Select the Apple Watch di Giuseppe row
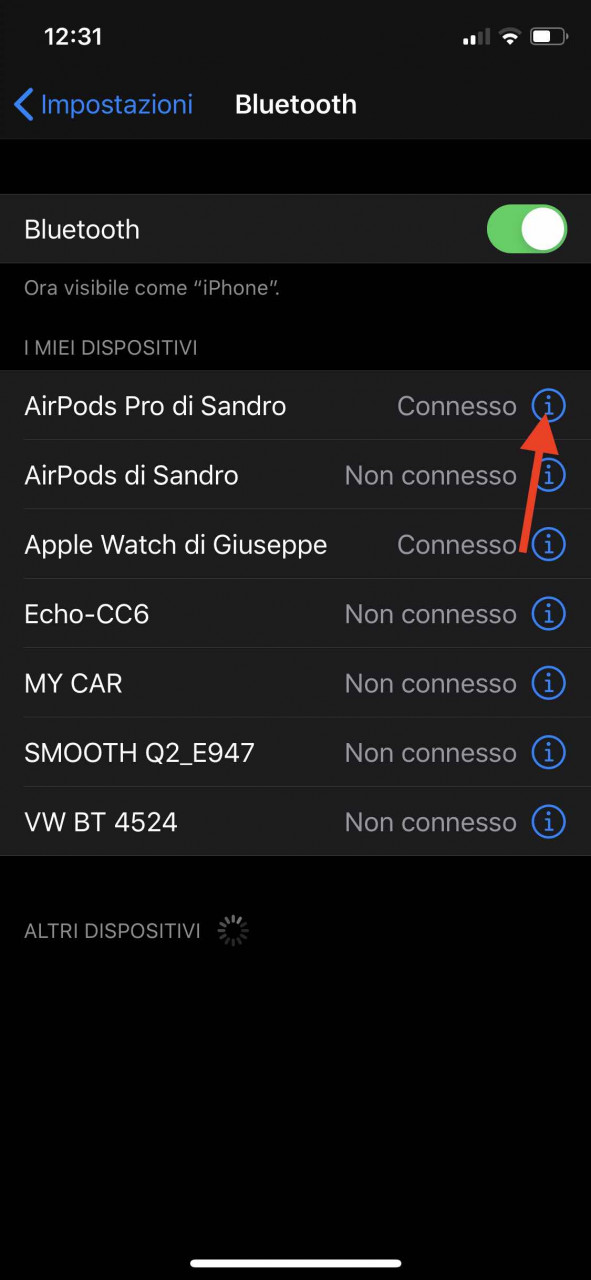591x1280 pixels. click(295, 544)
